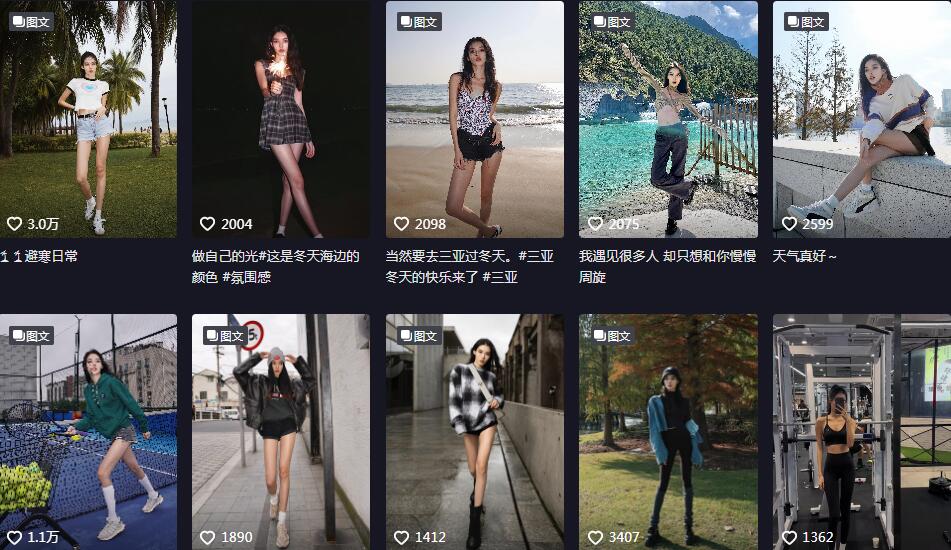Open the lakeside post with 2075 likes
Screen dimensions: 951x550
pos(668,118)
